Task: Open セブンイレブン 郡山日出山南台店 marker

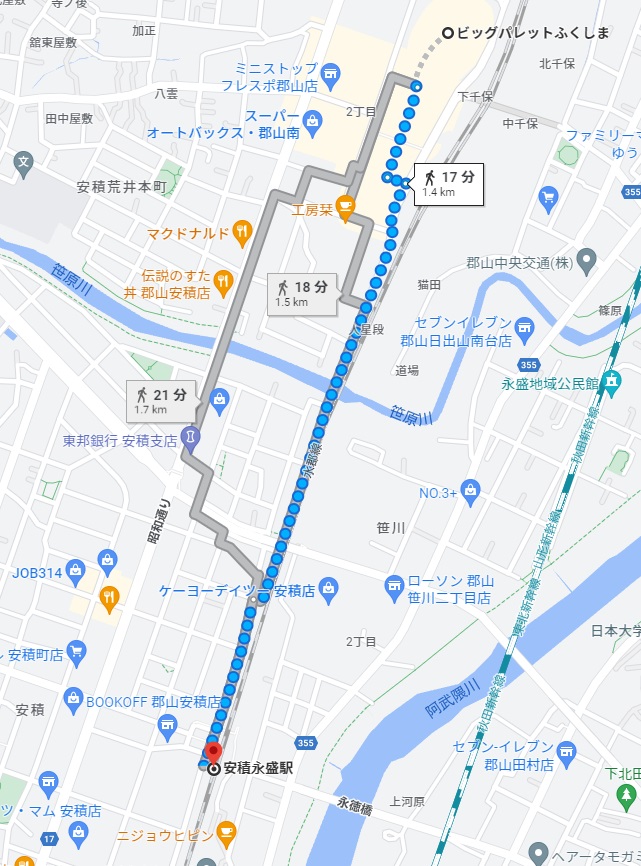Action: [x=522, y=327]
